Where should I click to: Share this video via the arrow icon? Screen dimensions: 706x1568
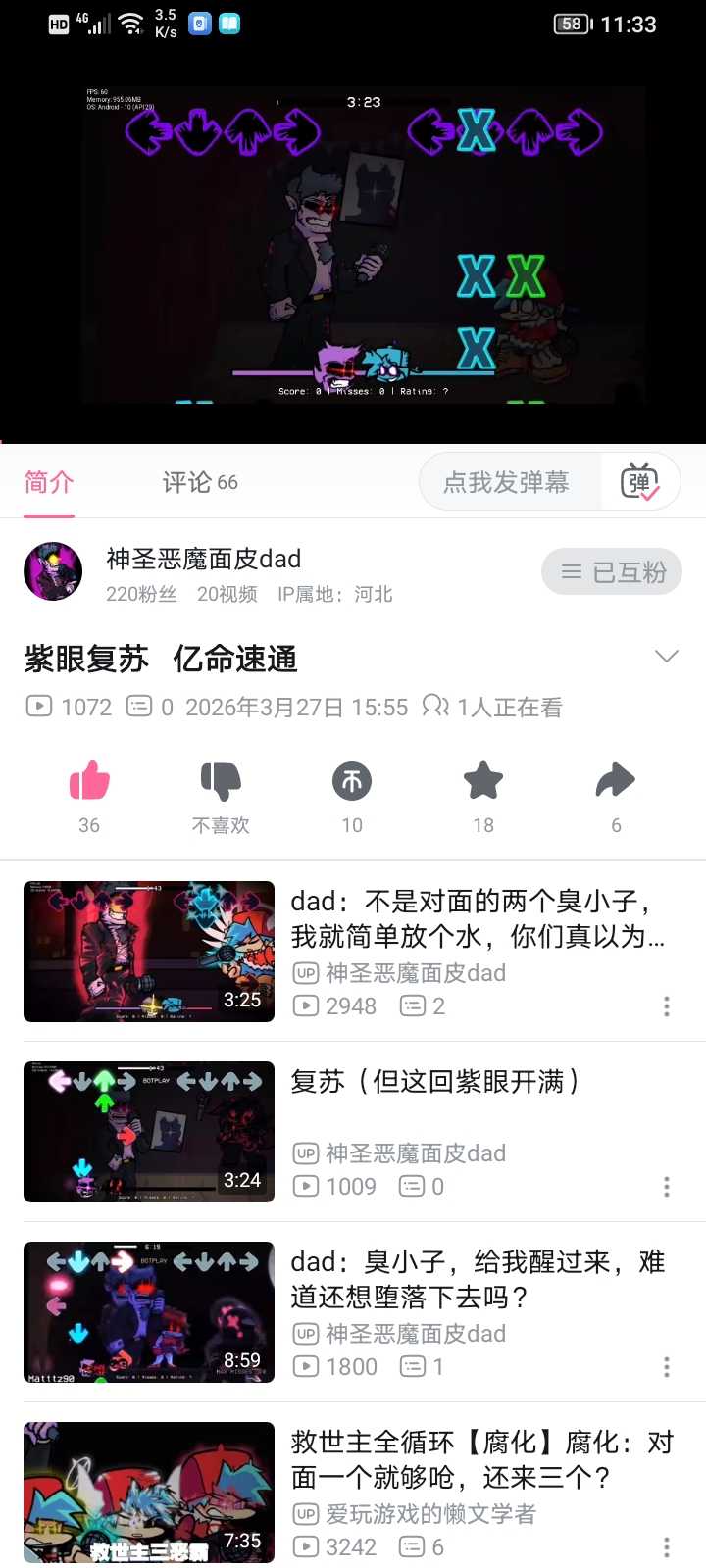tap(616, 782)
